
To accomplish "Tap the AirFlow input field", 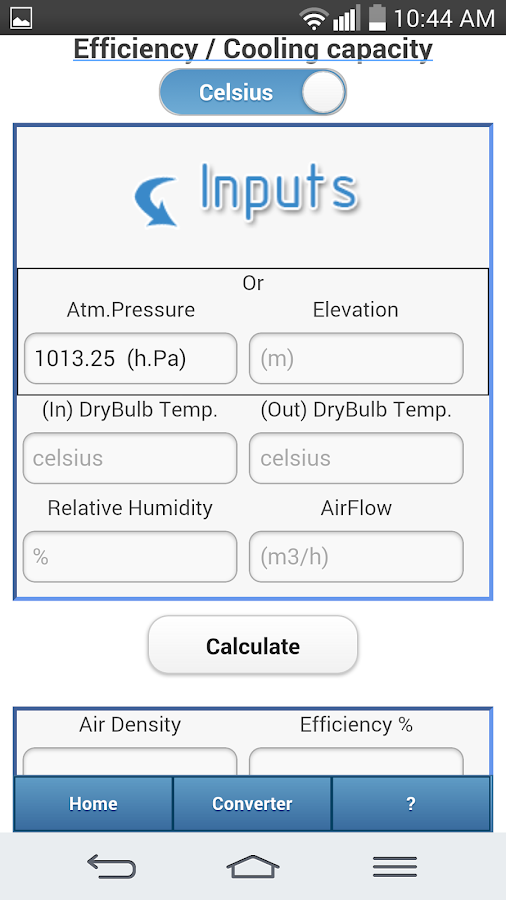I will point(356,557).
